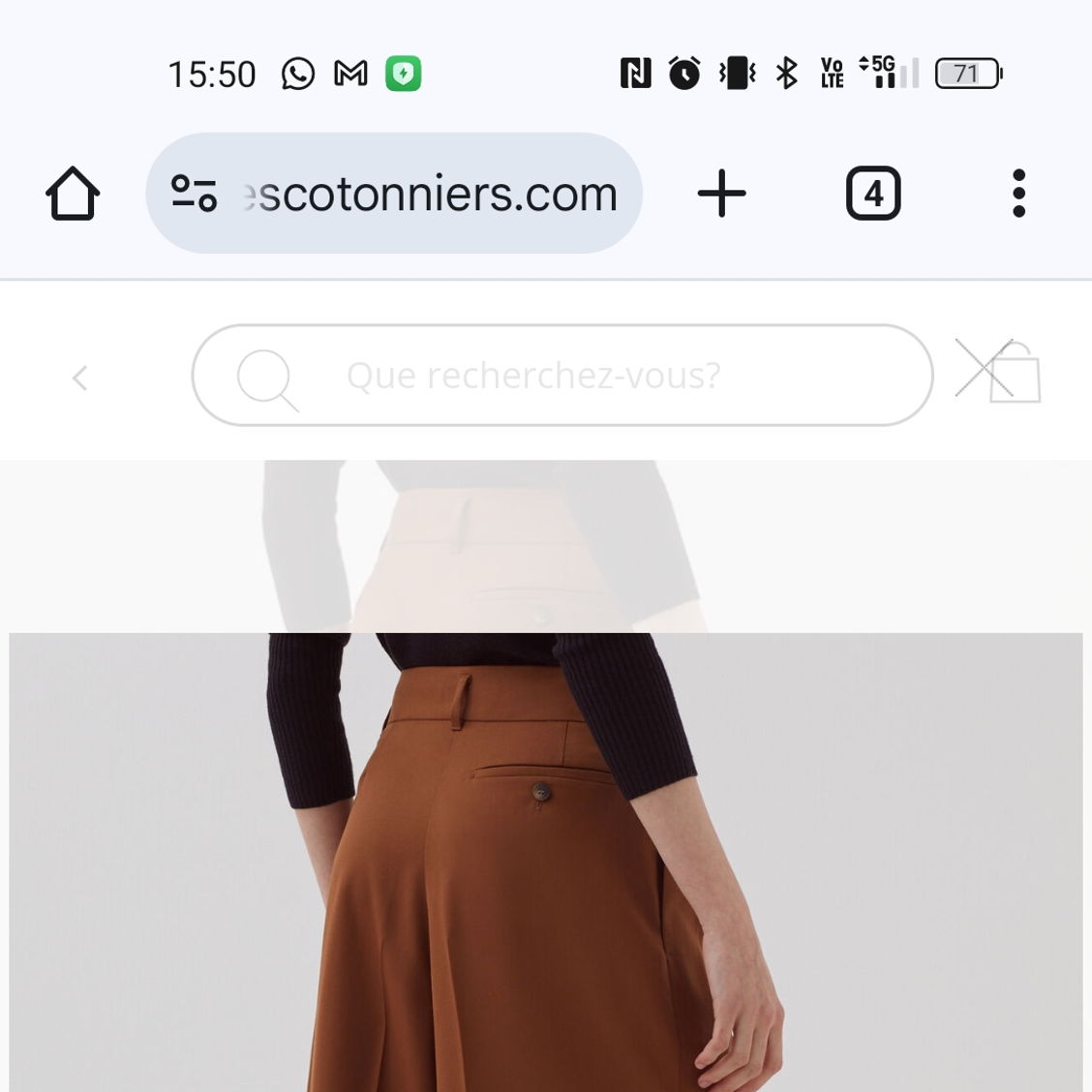This screenshot has height=1092, width=1092.
Task: Open the shopping bag
Action: tap(1013, 374)
